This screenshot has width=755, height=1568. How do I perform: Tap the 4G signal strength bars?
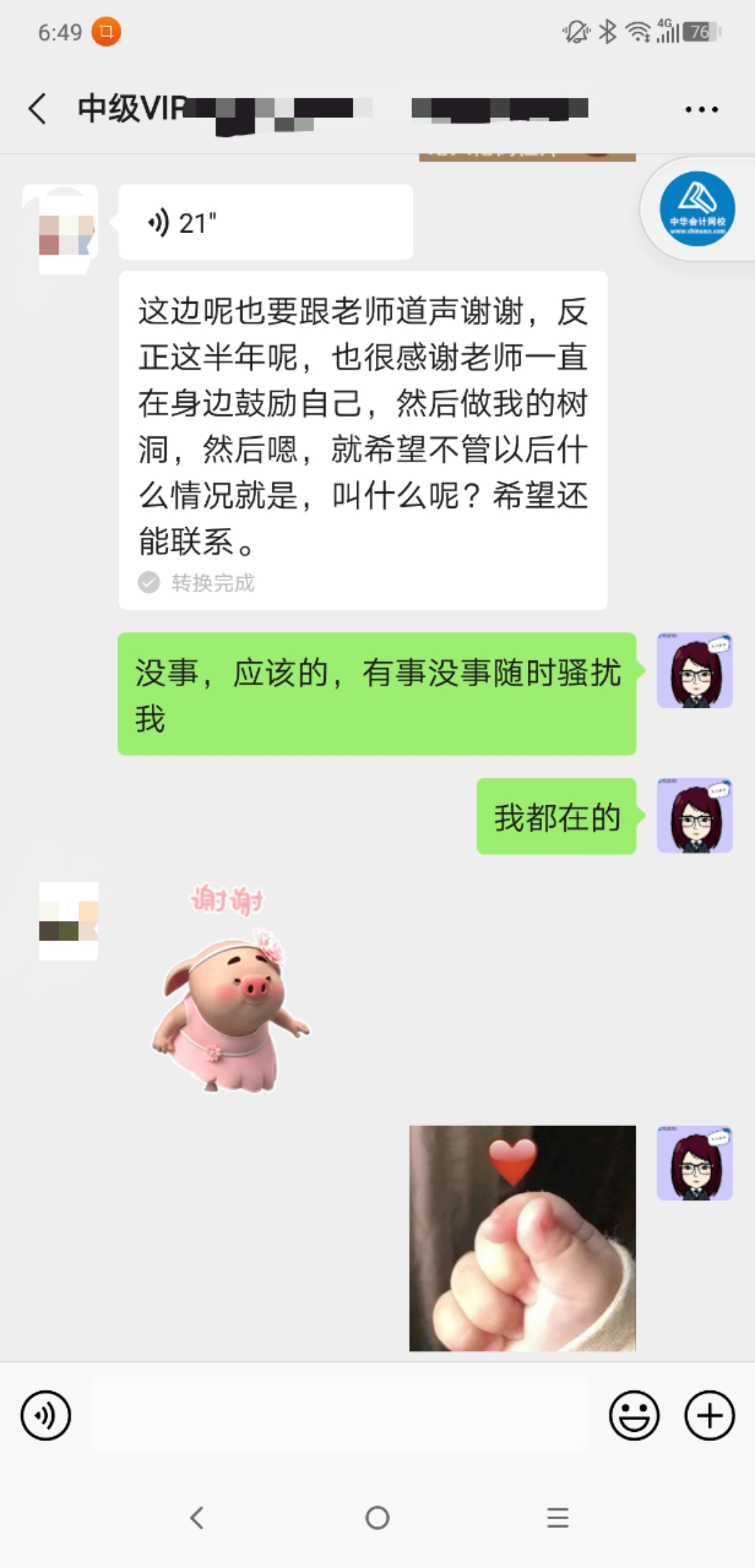click(666, 31)
